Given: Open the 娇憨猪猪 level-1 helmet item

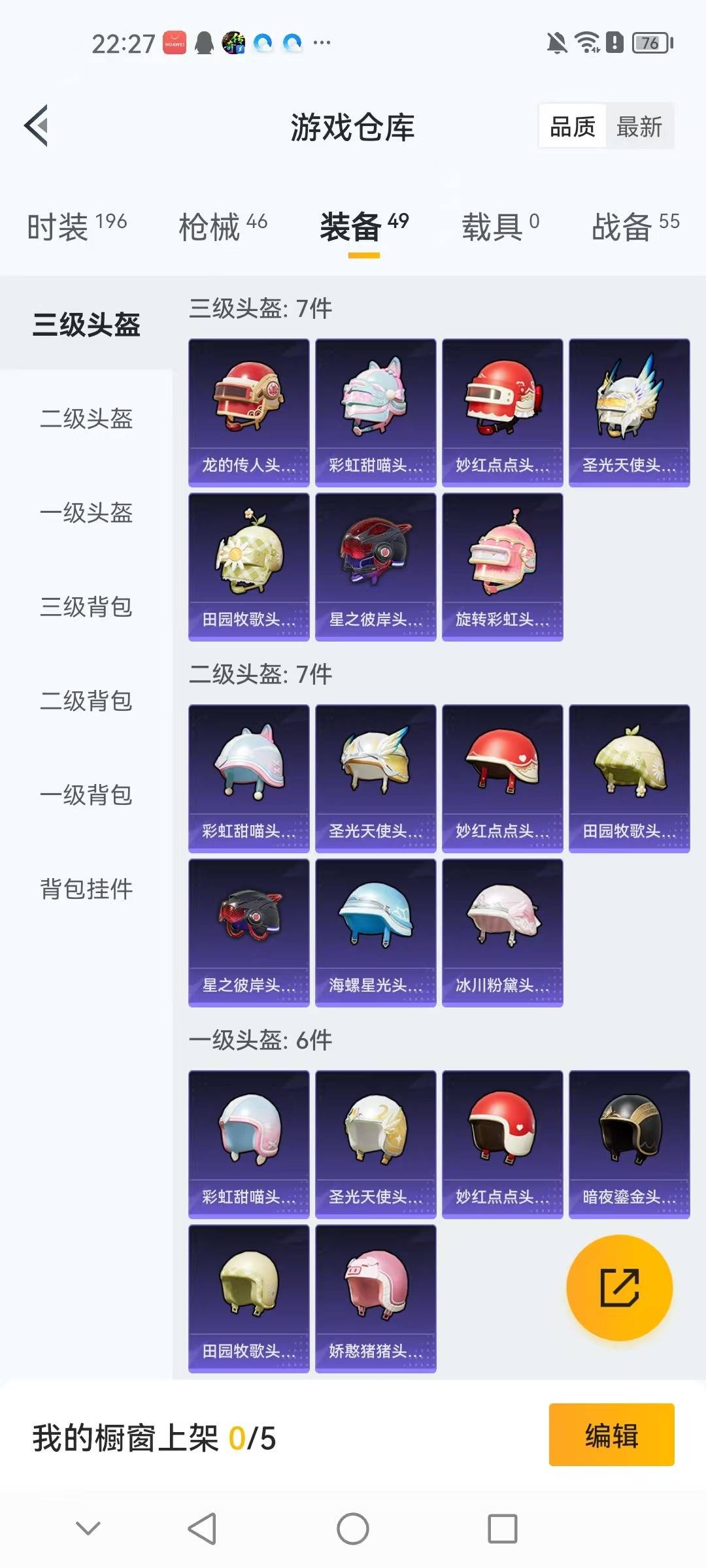Looking at the screenshot, I should tap(375, 1297).
